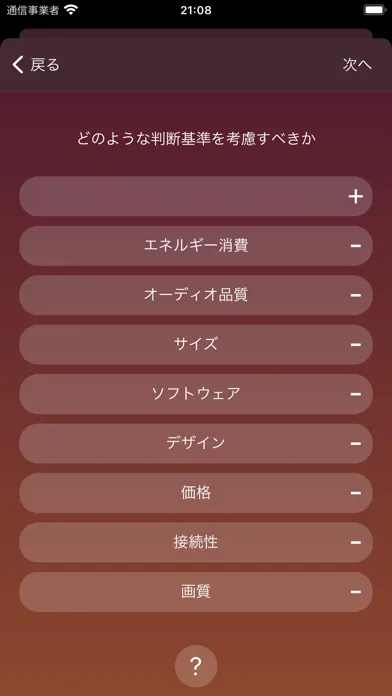Remove the ソフトウェア criterion
Image resolution: width=392 pixels, height=696 pixels.
tap(356, 394)
